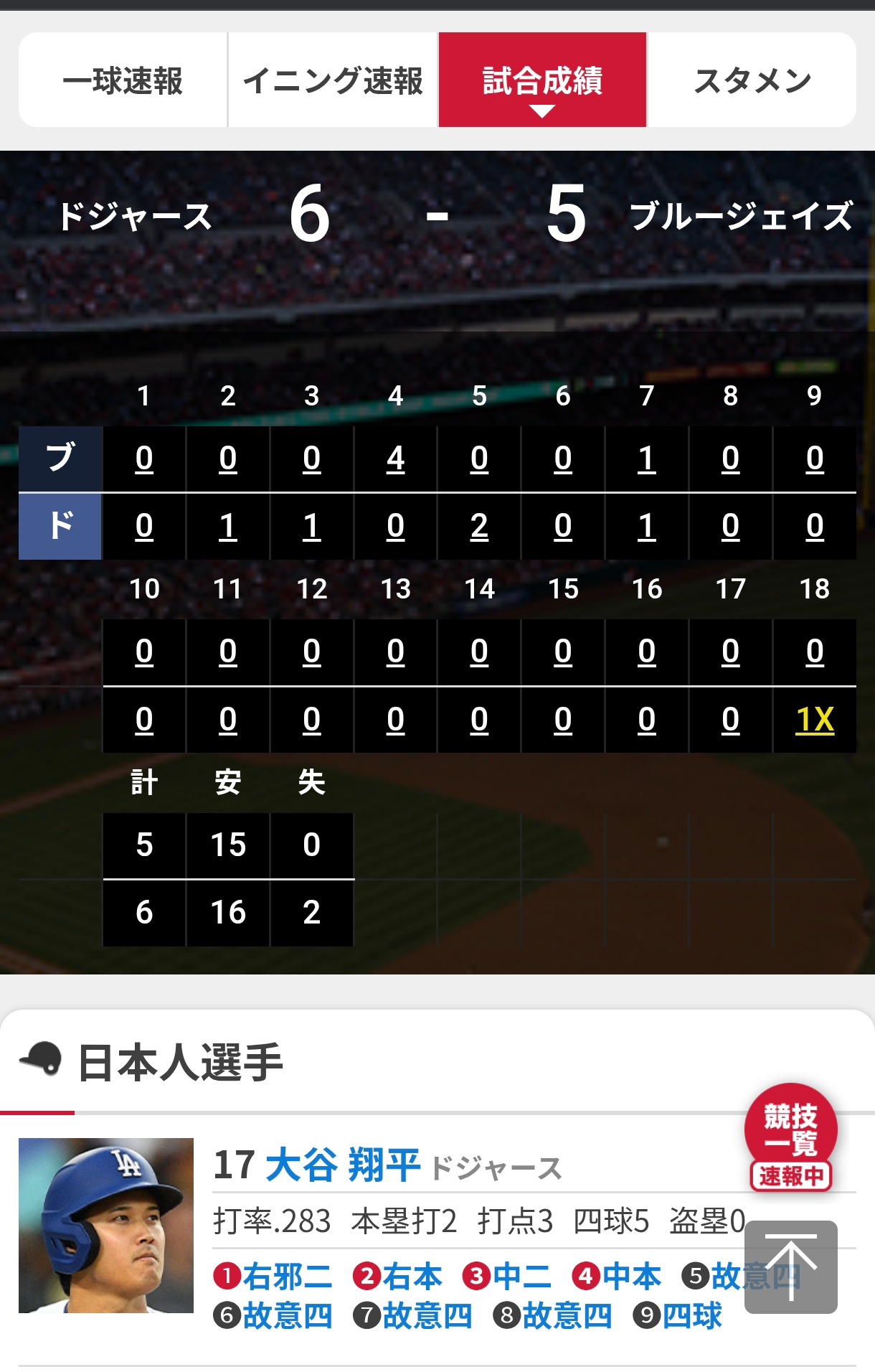Switch to the イニング速報 tab
The height and width of the screenshot is (1372, 875).
[x=333, y=80]
